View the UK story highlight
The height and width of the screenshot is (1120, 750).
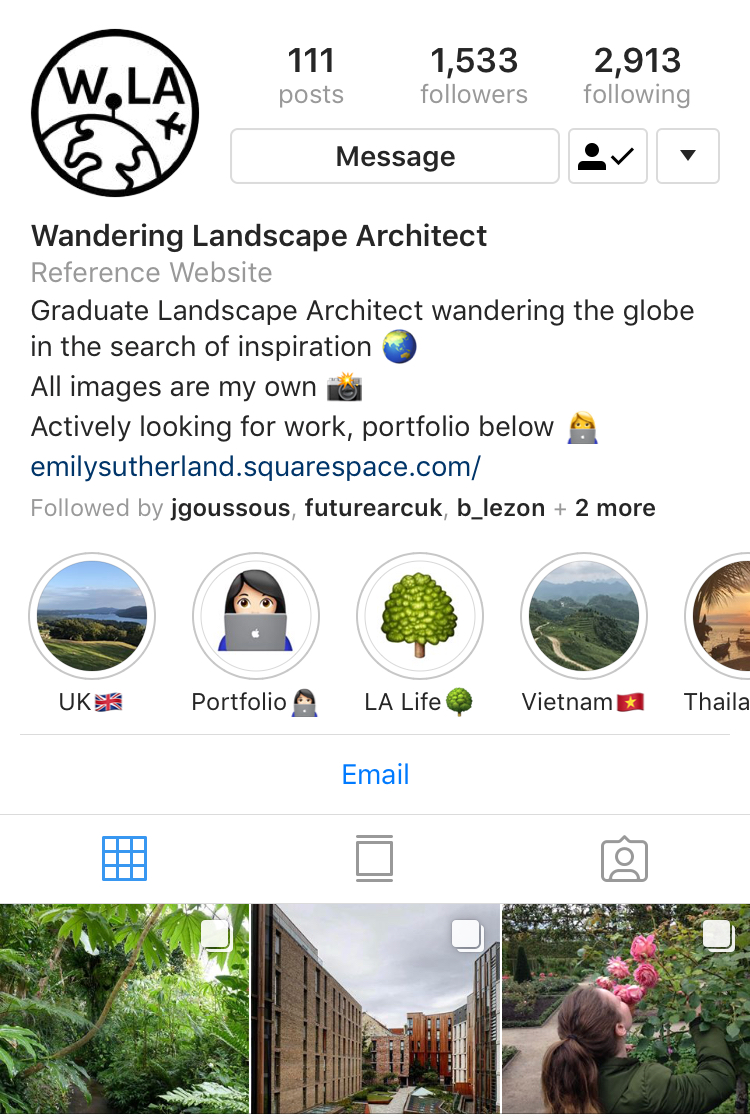tap(92, 616)
